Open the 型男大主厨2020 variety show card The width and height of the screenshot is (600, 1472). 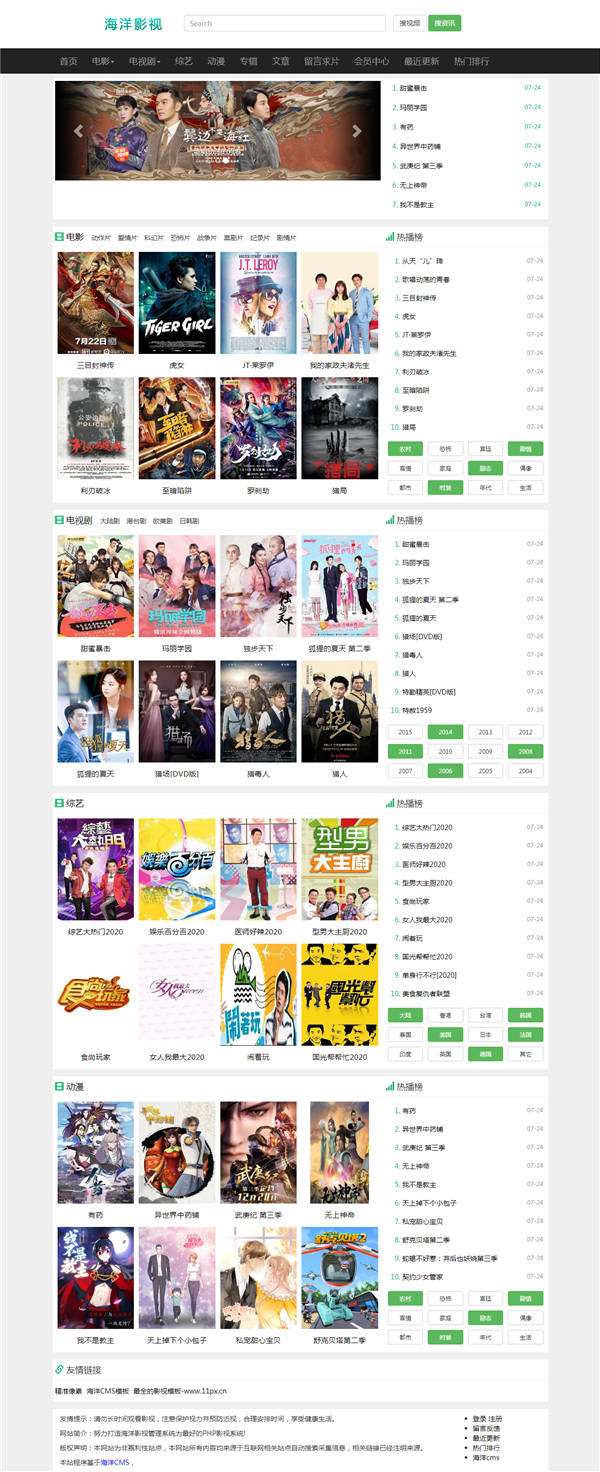tap(339, 870)
